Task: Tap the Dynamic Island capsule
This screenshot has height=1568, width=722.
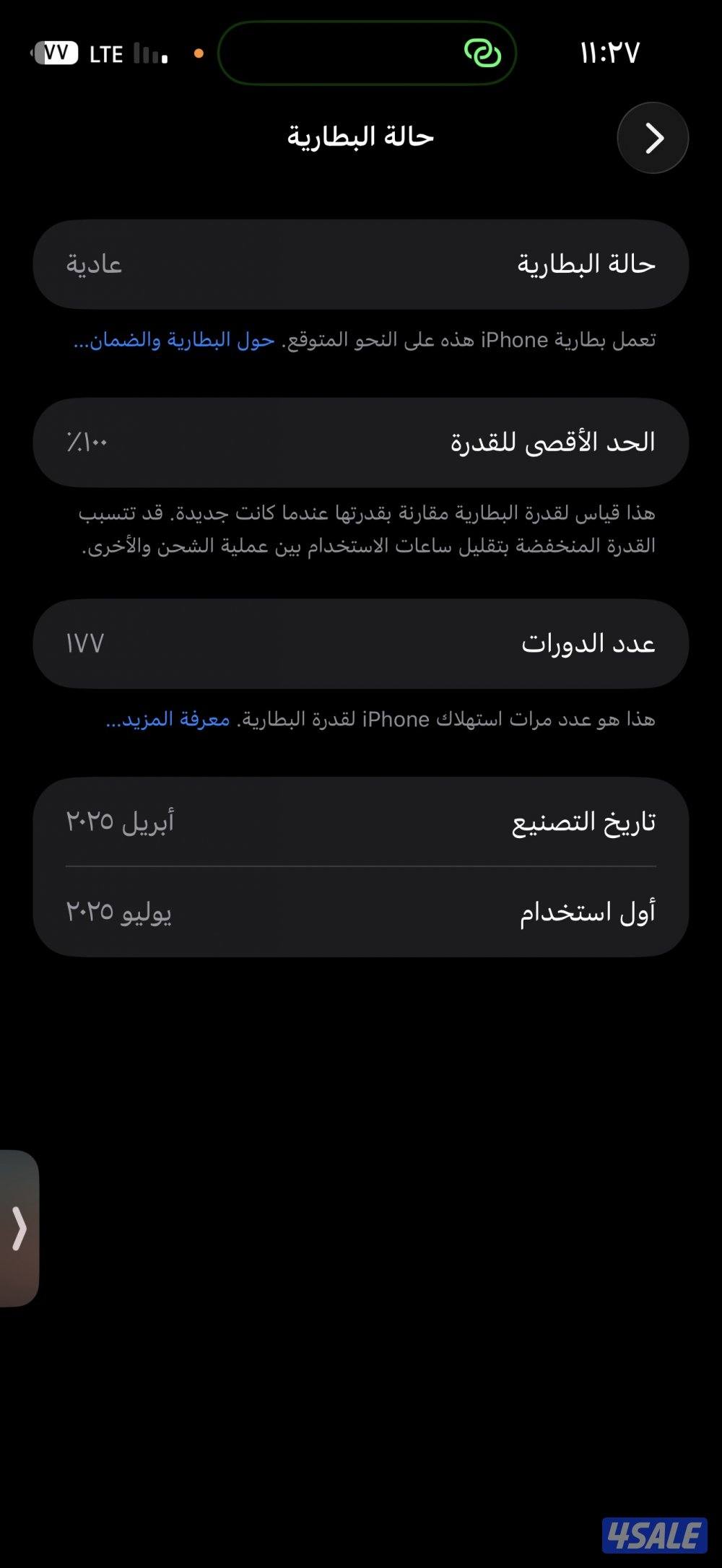Action: [x=367, y=53]
